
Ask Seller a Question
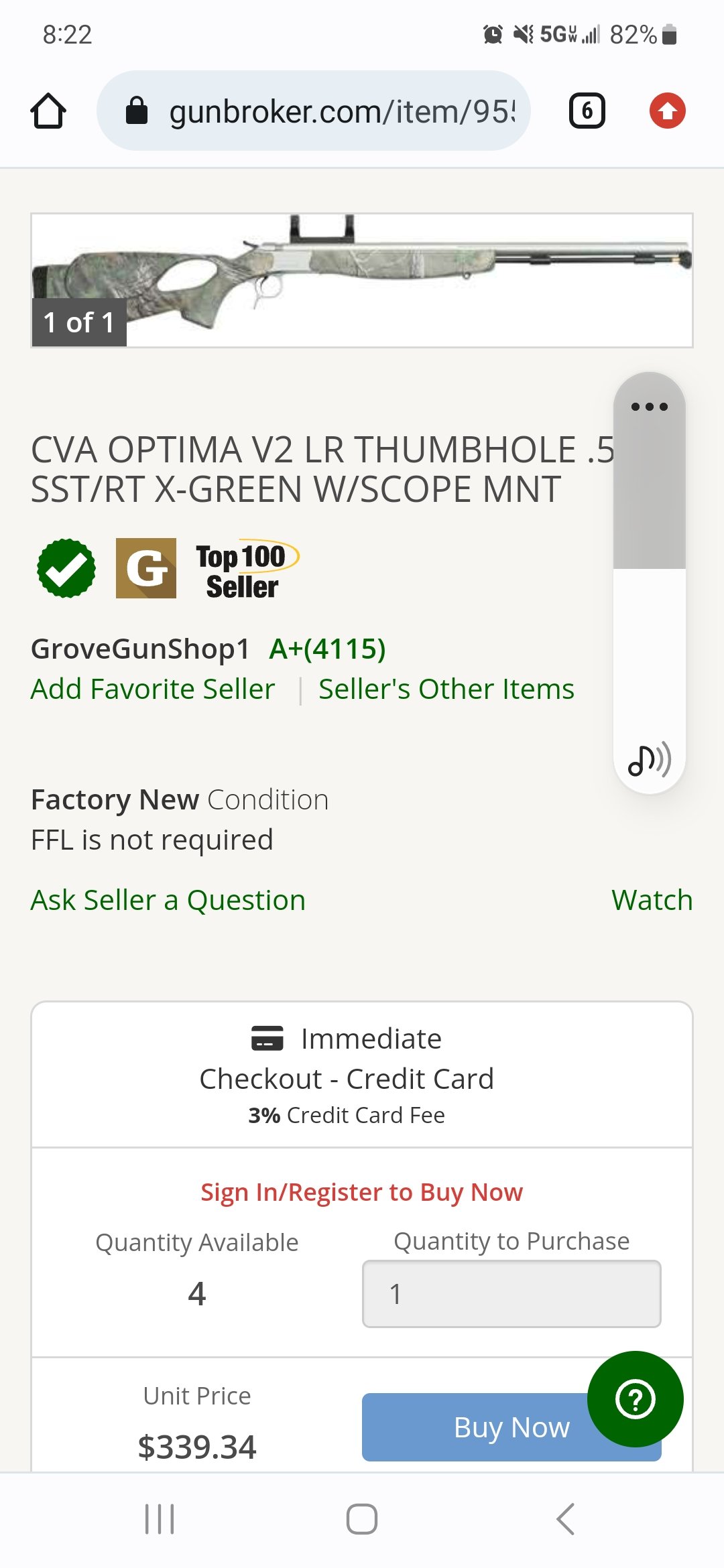point(168,900)
